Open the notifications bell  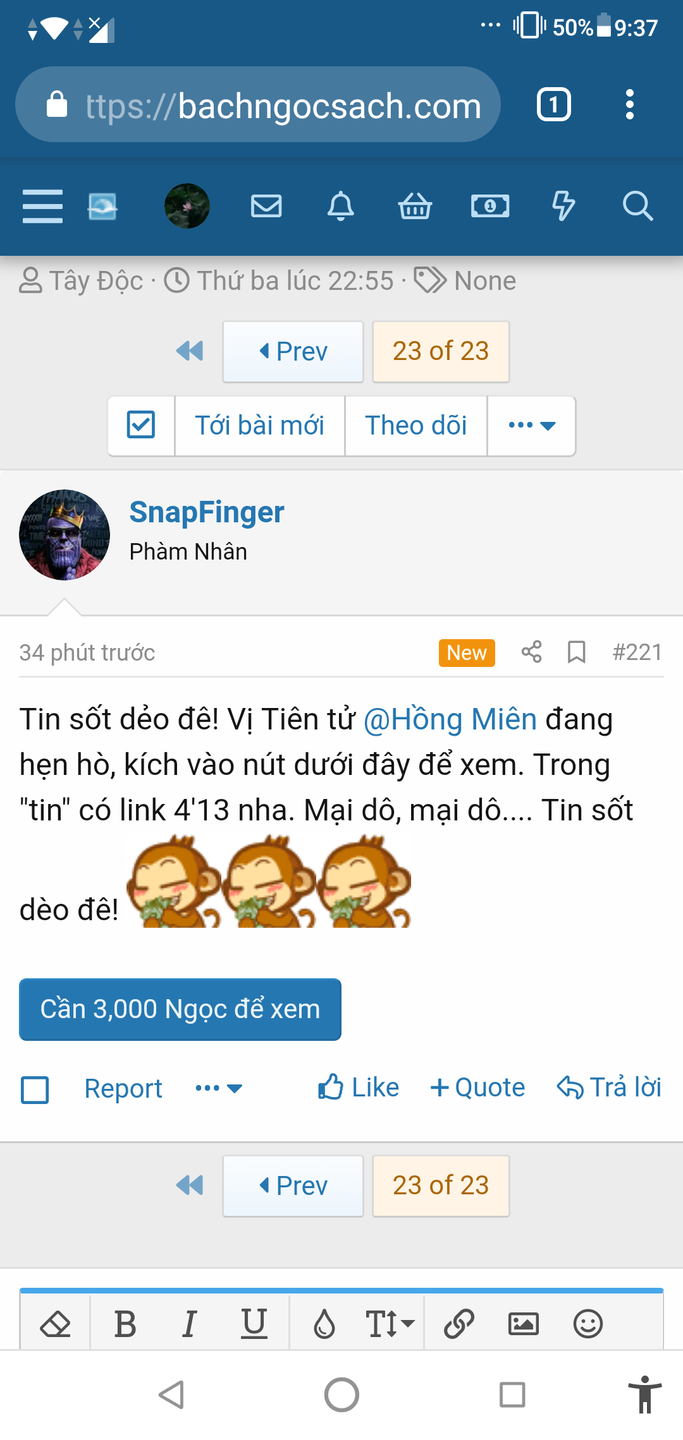341,206
